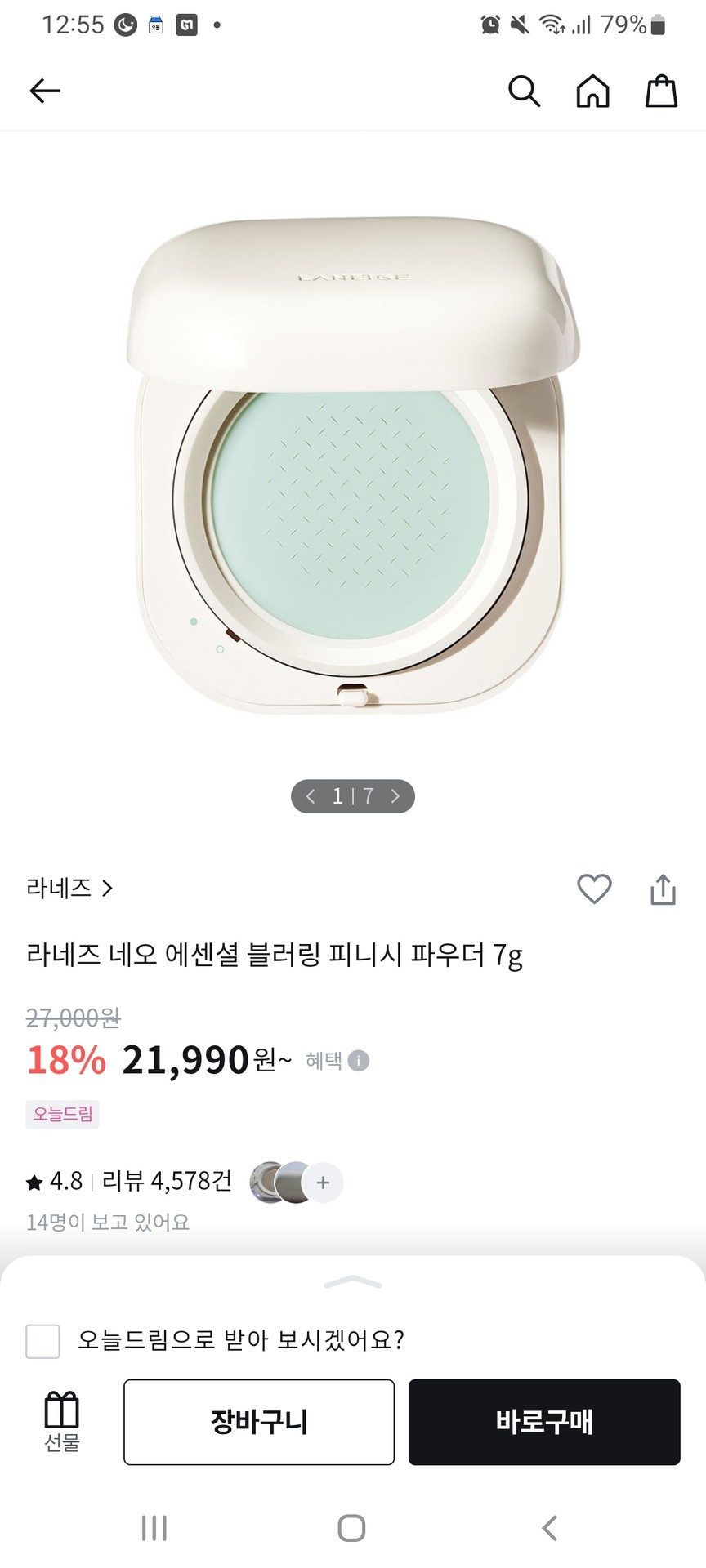This screenshot has height=1568, width=706.
Task: Open the search magnifier icon
Action: coord(524,91)
